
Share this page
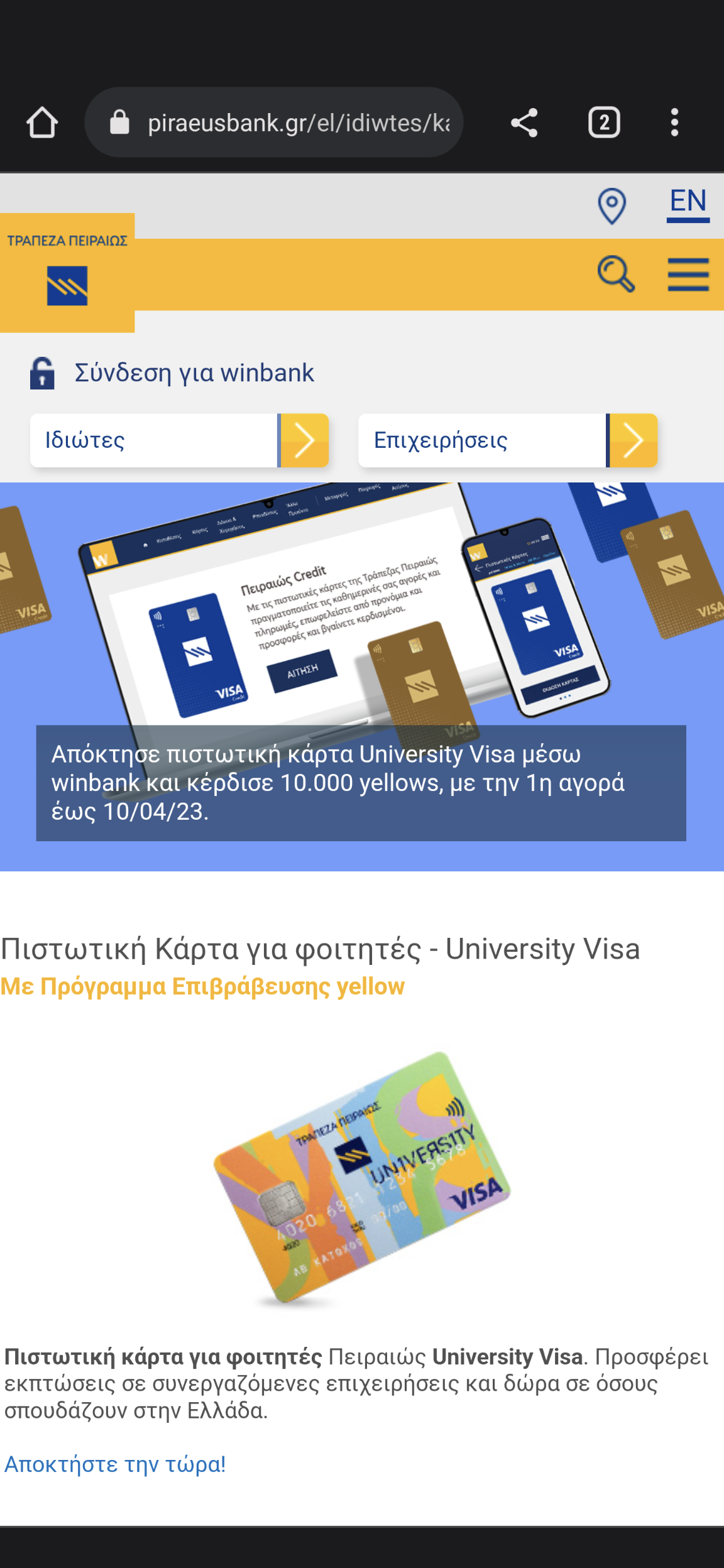524,122
